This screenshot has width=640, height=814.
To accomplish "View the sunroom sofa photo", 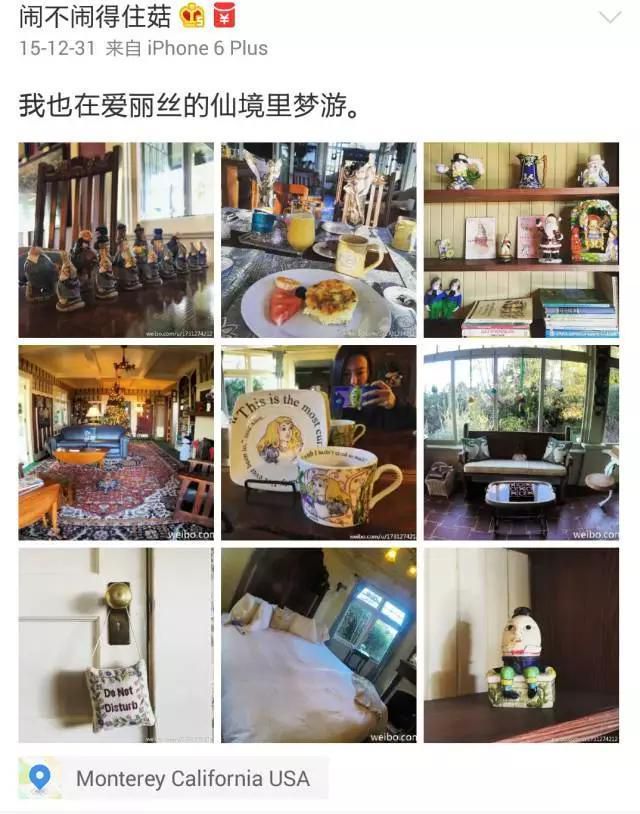I will 521,442.
